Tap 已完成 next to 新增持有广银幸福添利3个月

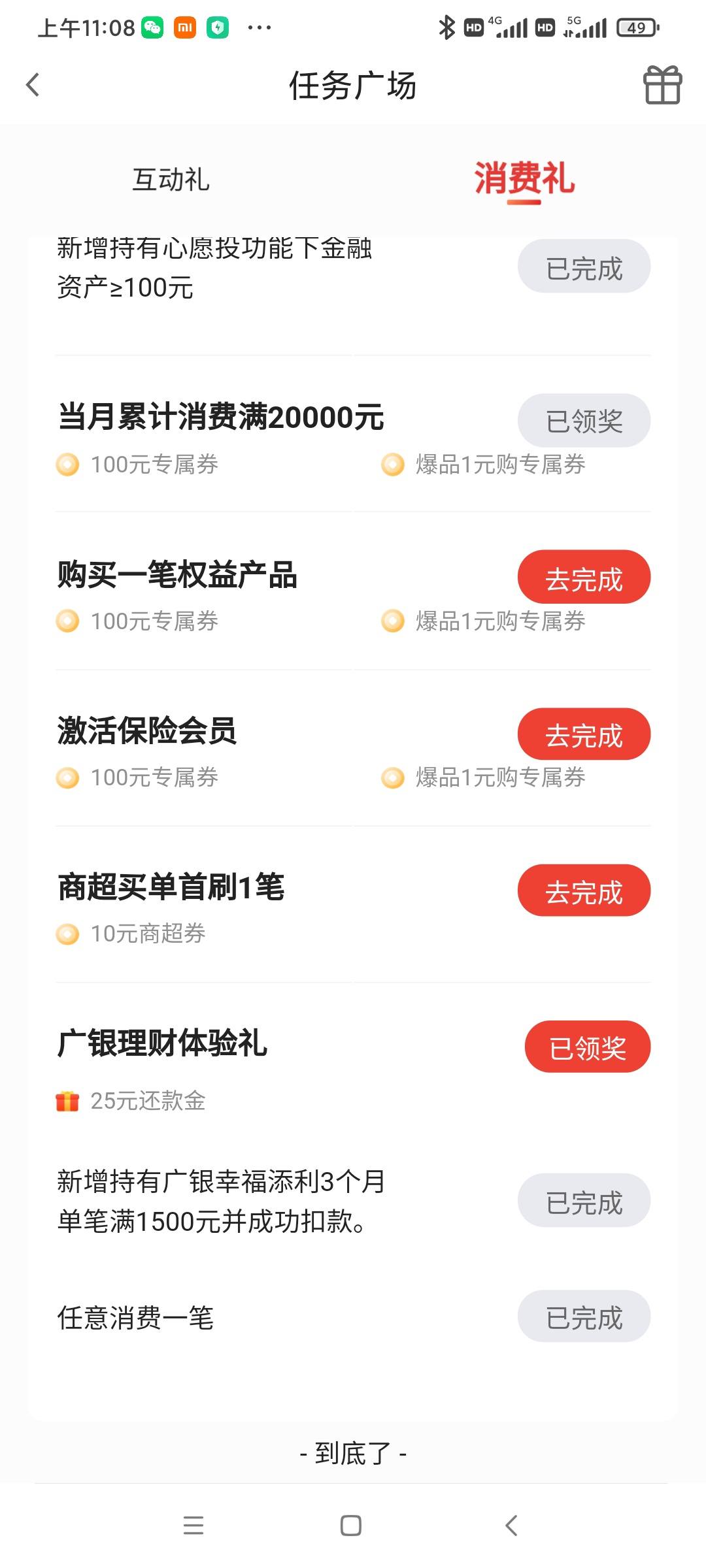[584, 1200]
